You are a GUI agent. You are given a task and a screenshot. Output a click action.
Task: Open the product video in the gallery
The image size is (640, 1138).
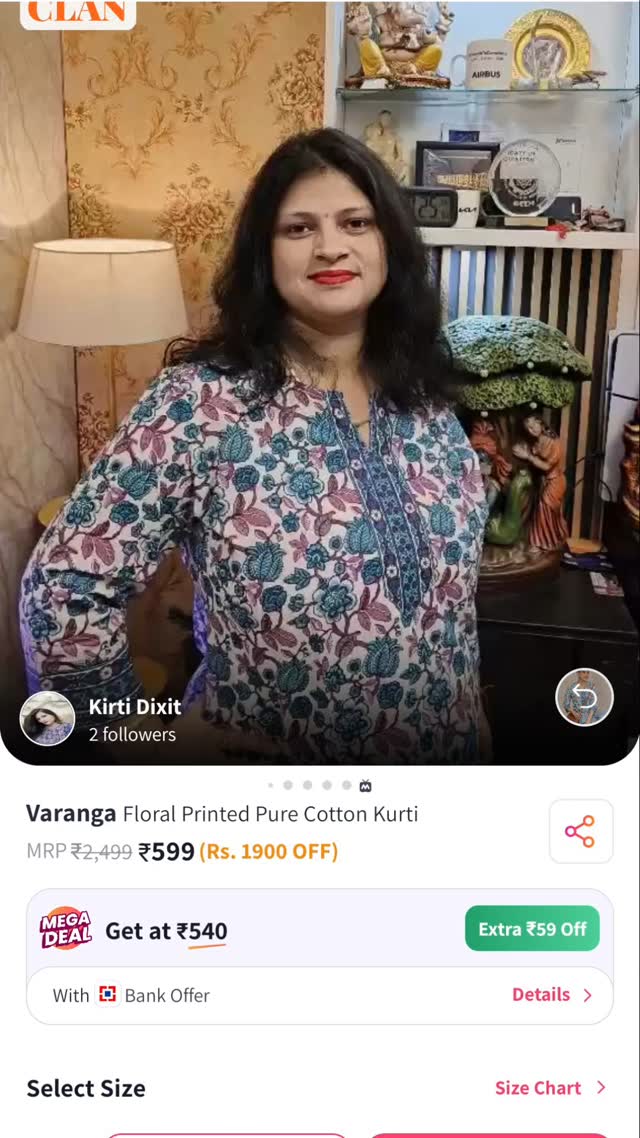(366, 785)
